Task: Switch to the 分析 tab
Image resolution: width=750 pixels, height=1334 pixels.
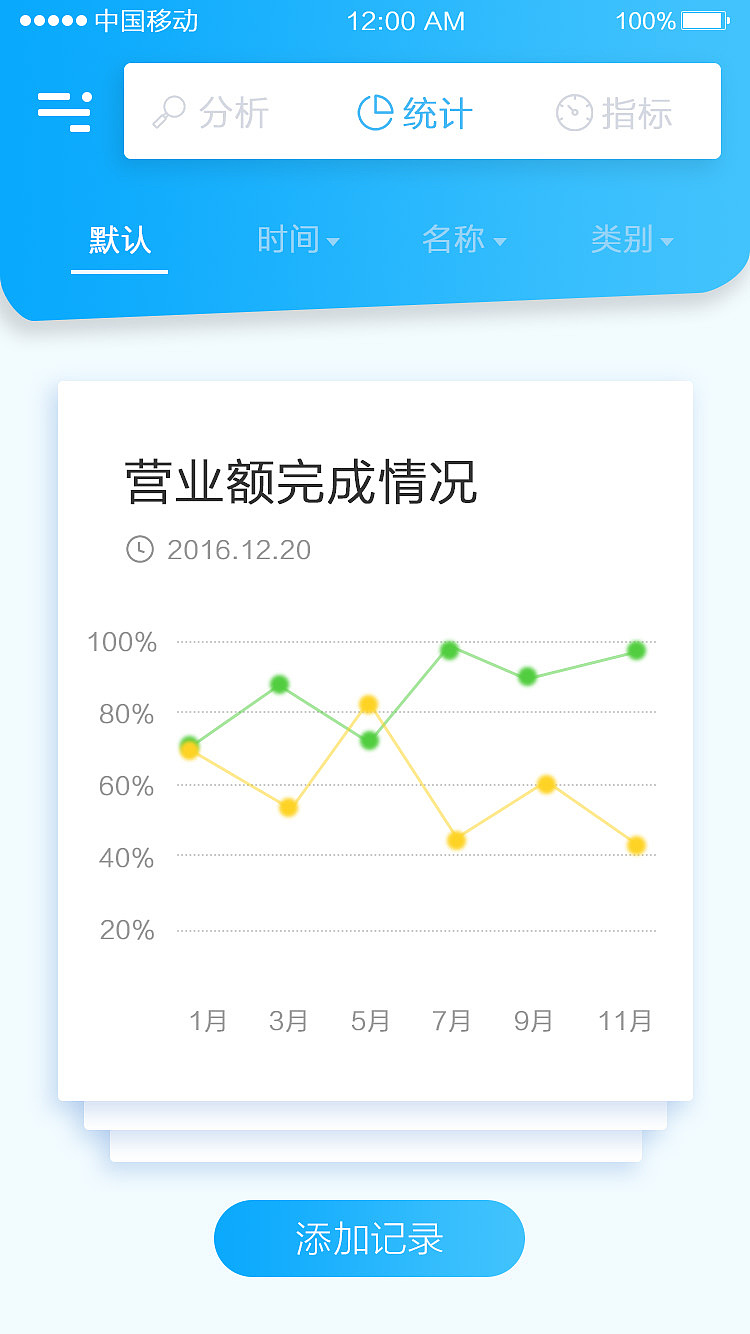Action: tap(235, 111)
